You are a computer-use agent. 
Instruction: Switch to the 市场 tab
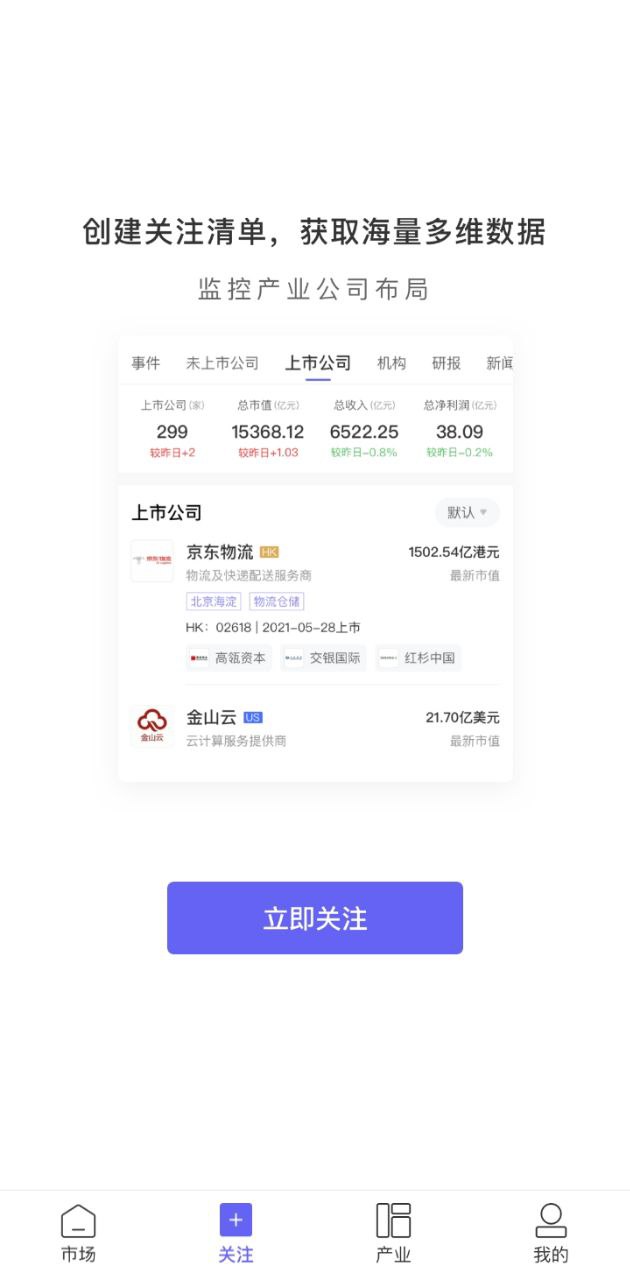[x=78, y=1234]
